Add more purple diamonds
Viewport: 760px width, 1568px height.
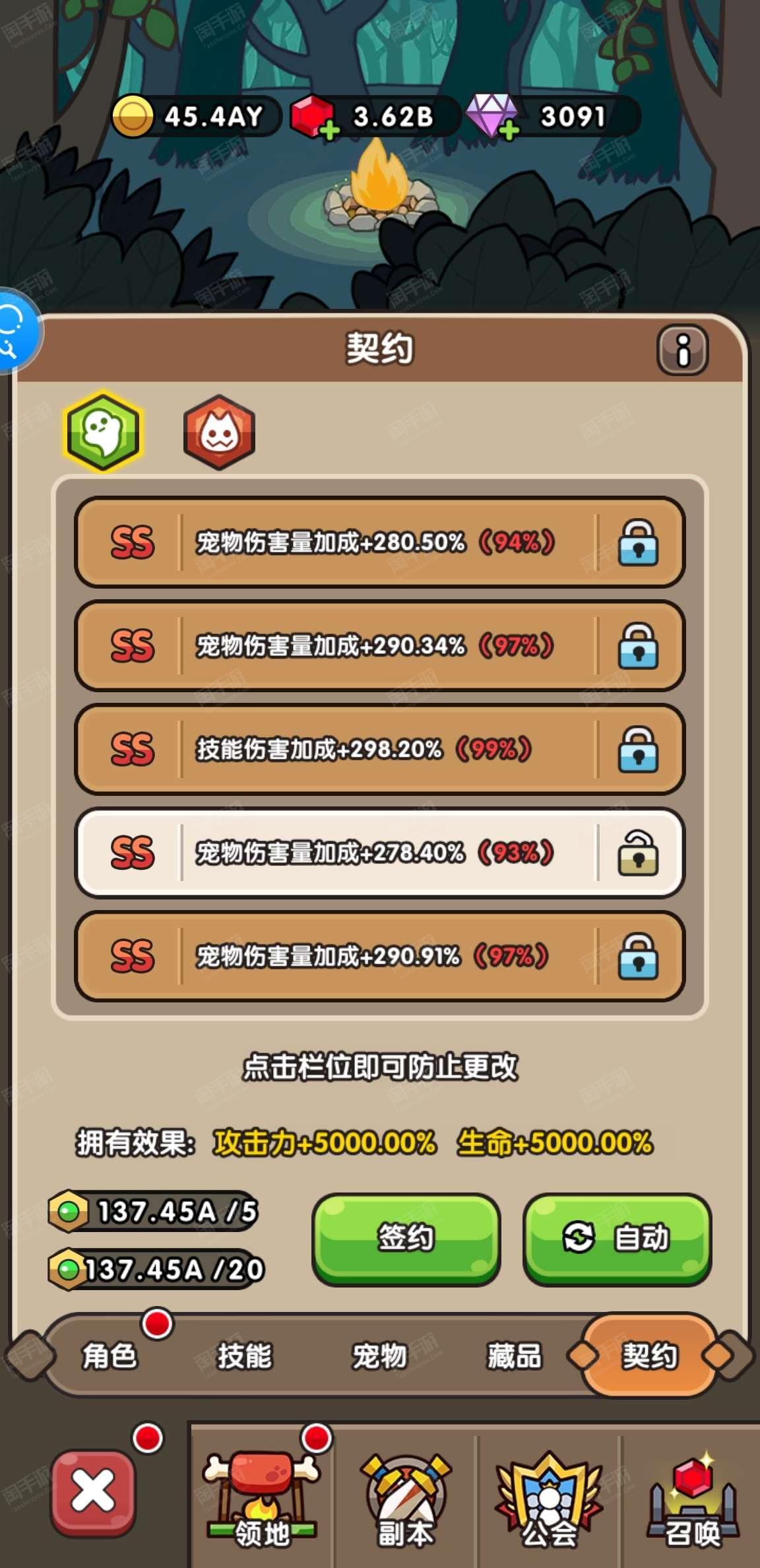(x=508, y=131)
